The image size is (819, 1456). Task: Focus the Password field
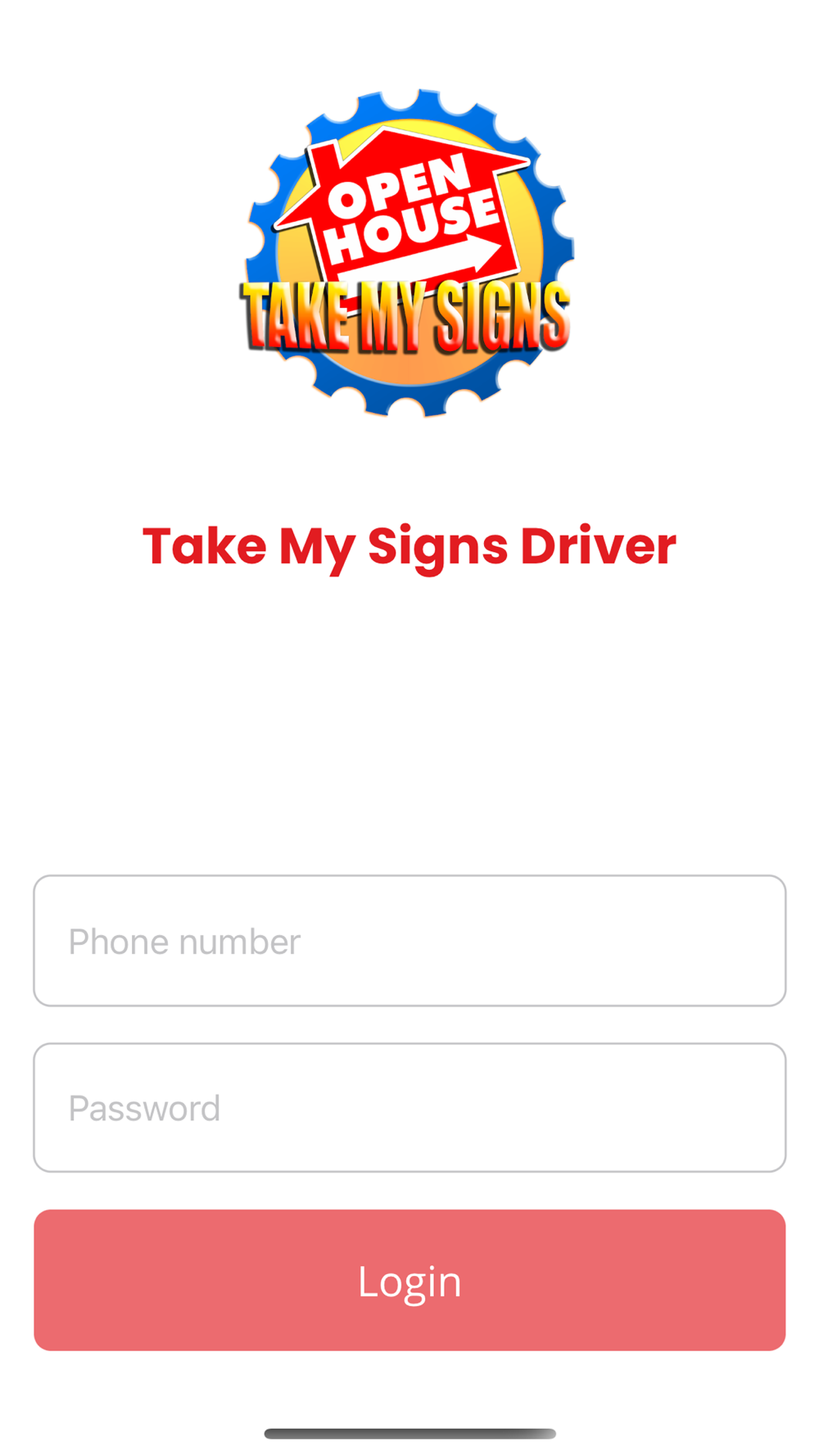(x=409, y=1107)
